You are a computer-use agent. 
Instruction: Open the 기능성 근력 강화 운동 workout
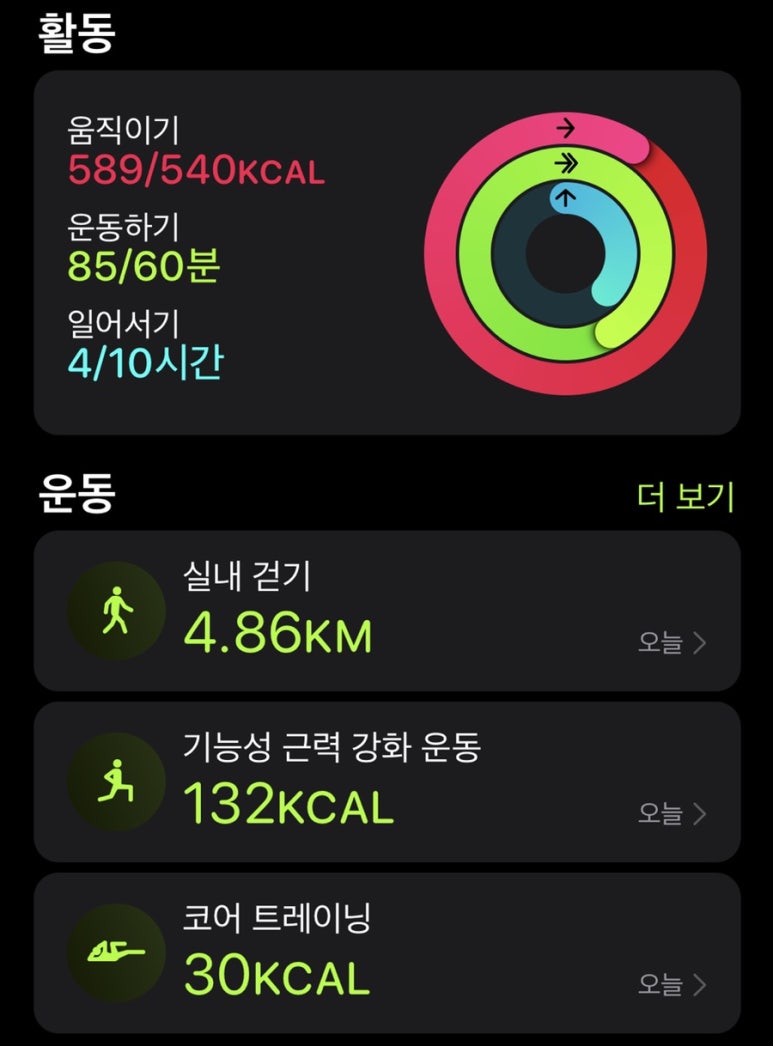387,782
